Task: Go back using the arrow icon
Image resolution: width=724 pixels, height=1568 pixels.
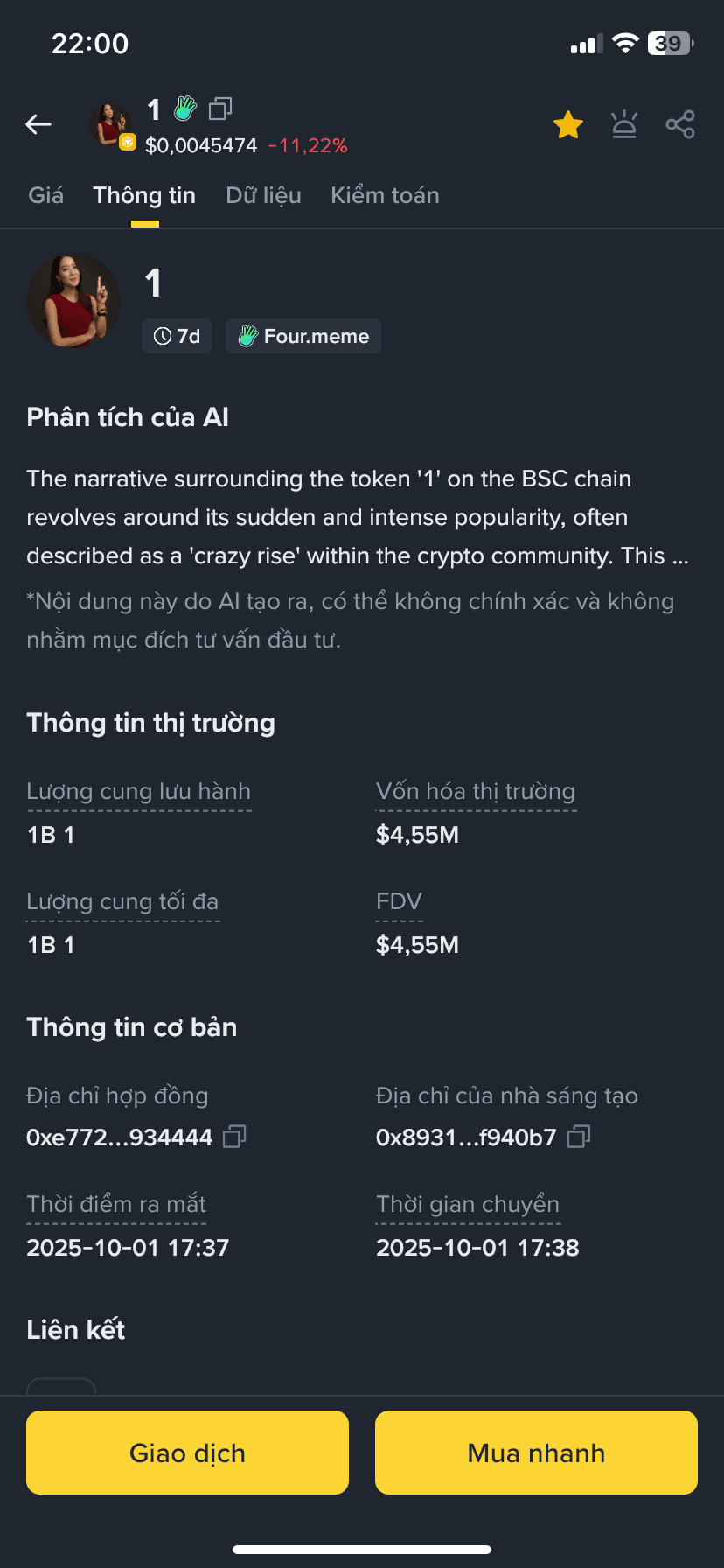Action: point(38,125)
